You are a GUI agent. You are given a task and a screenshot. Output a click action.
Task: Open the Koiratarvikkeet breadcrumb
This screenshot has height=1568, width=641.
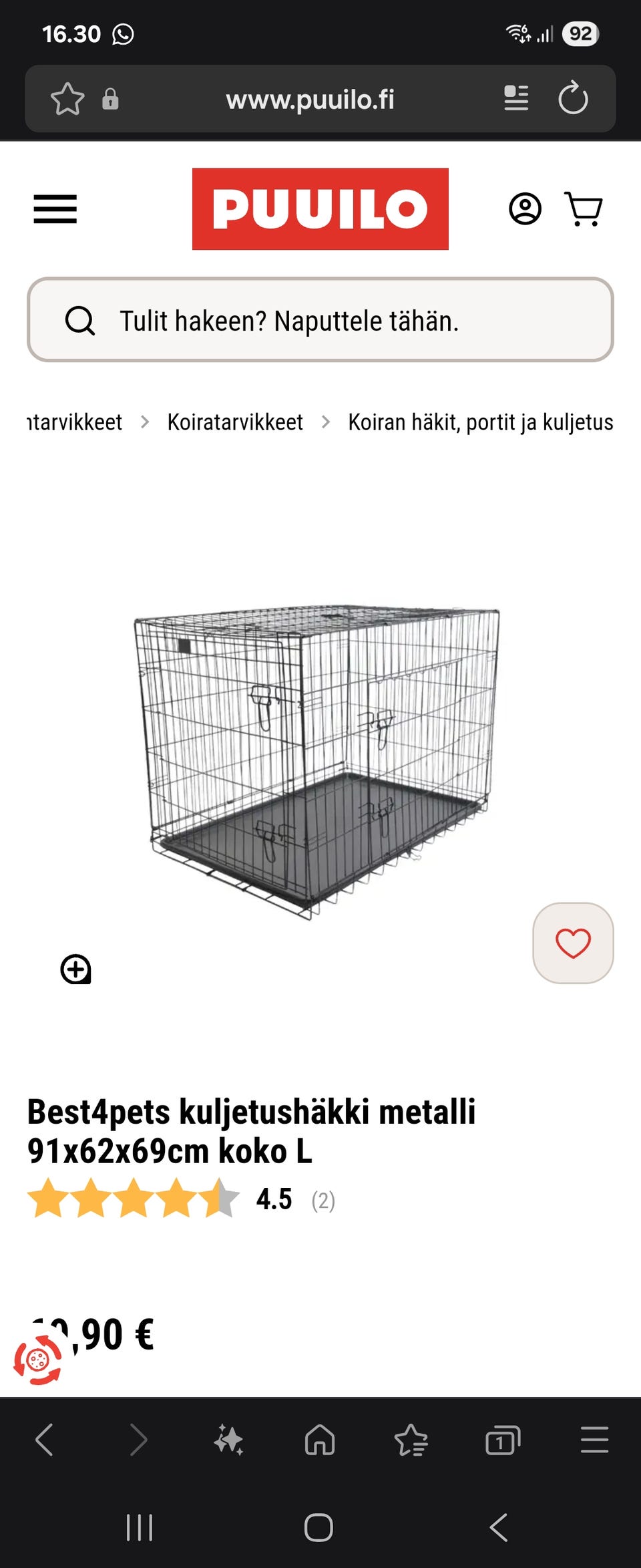point(235,422)
